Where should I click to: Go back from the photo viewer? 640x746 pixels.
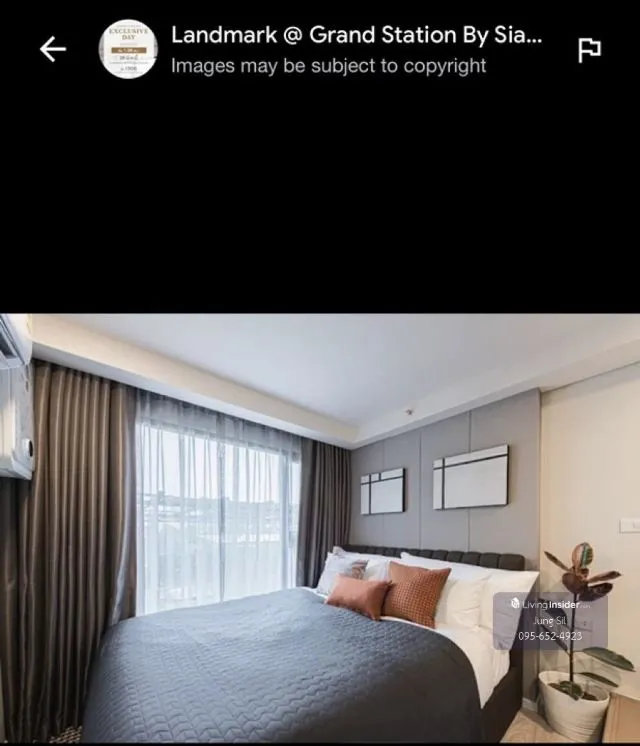point(52,49)
